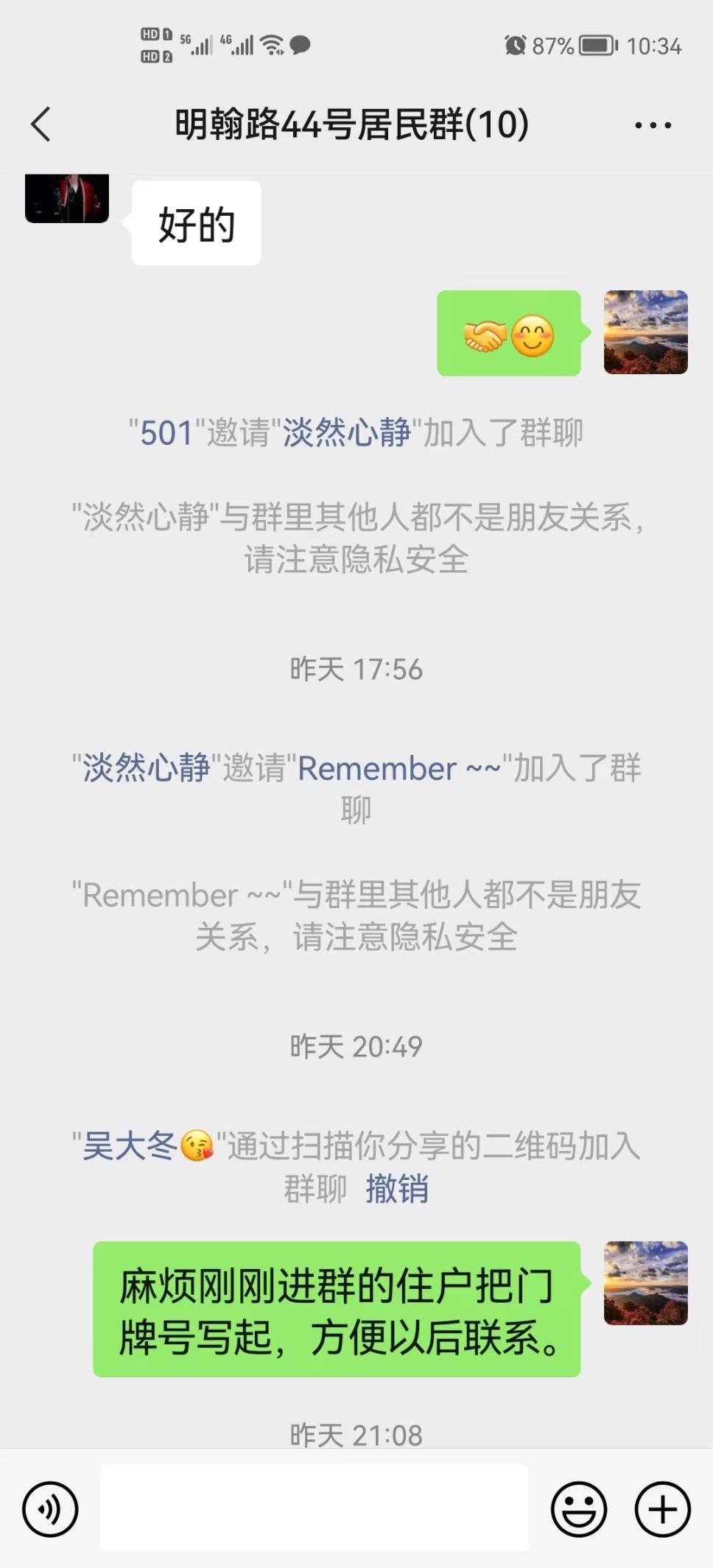The image size is (713, 1568).
Task: Focus the message text field
Action: (x=315, y=1508)
